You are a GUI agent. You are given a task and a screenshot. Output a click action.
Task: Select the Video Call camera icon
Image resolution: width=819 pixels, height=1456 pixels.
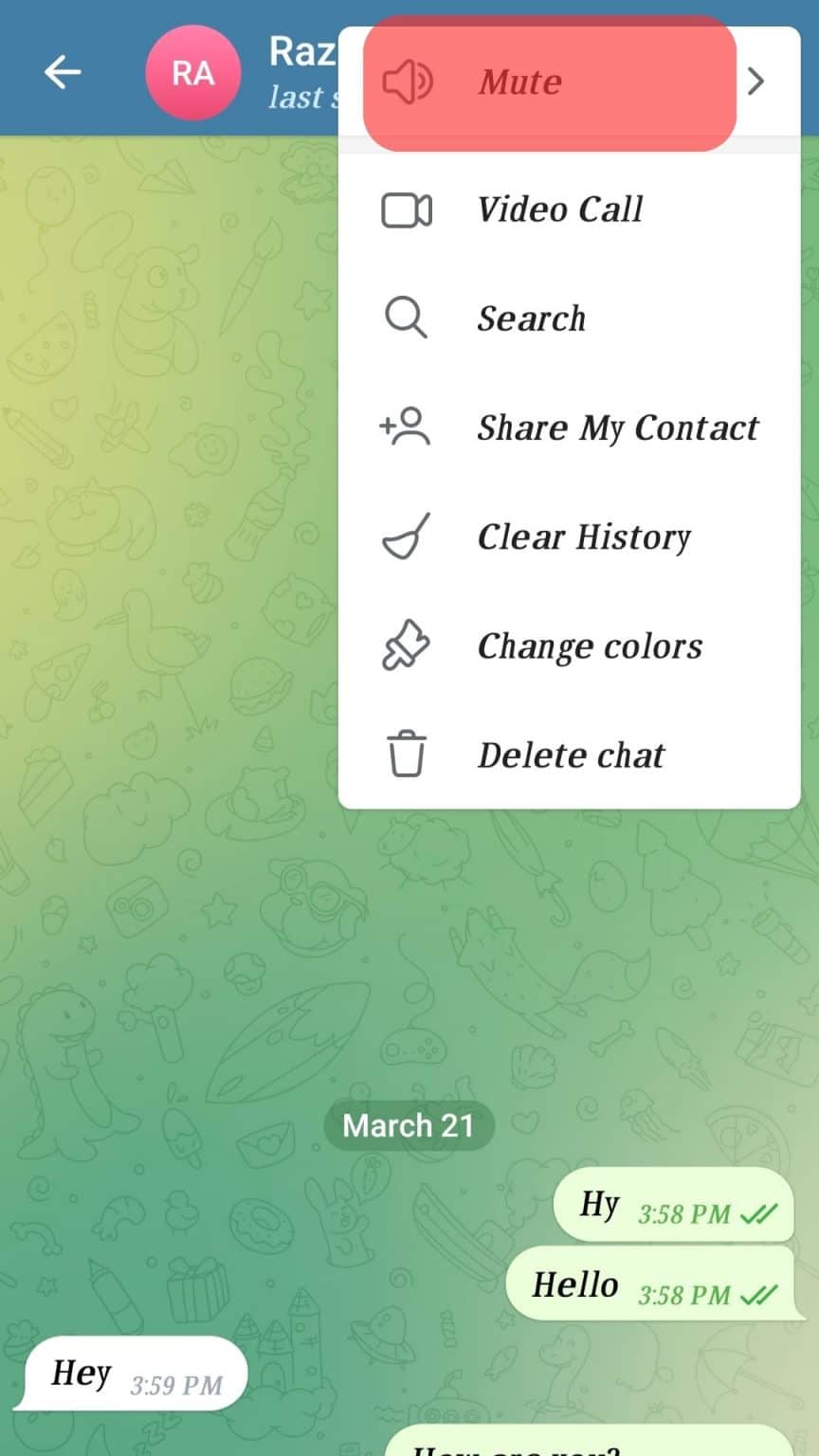tap(408, 209)
